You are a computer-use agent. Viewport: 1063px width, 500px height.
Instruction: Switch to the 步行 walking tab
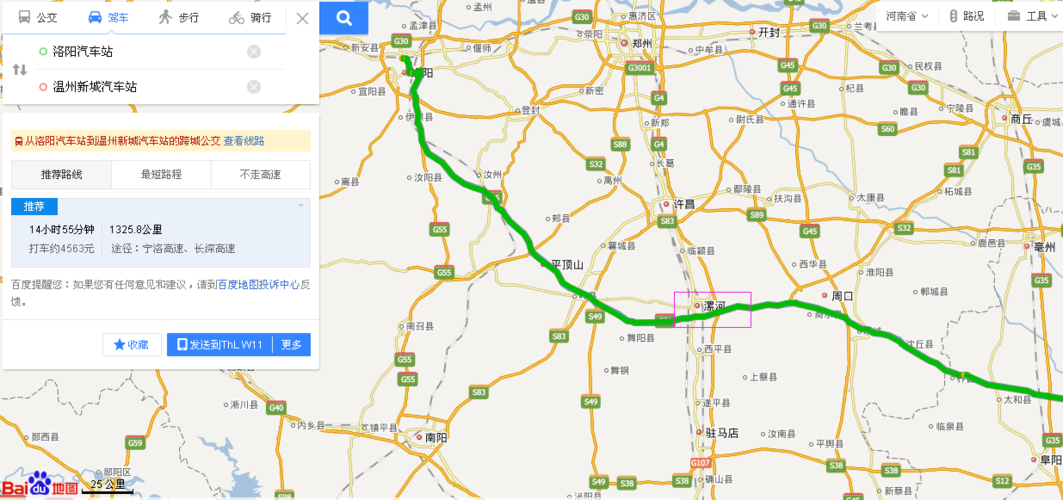coord(178,17)
